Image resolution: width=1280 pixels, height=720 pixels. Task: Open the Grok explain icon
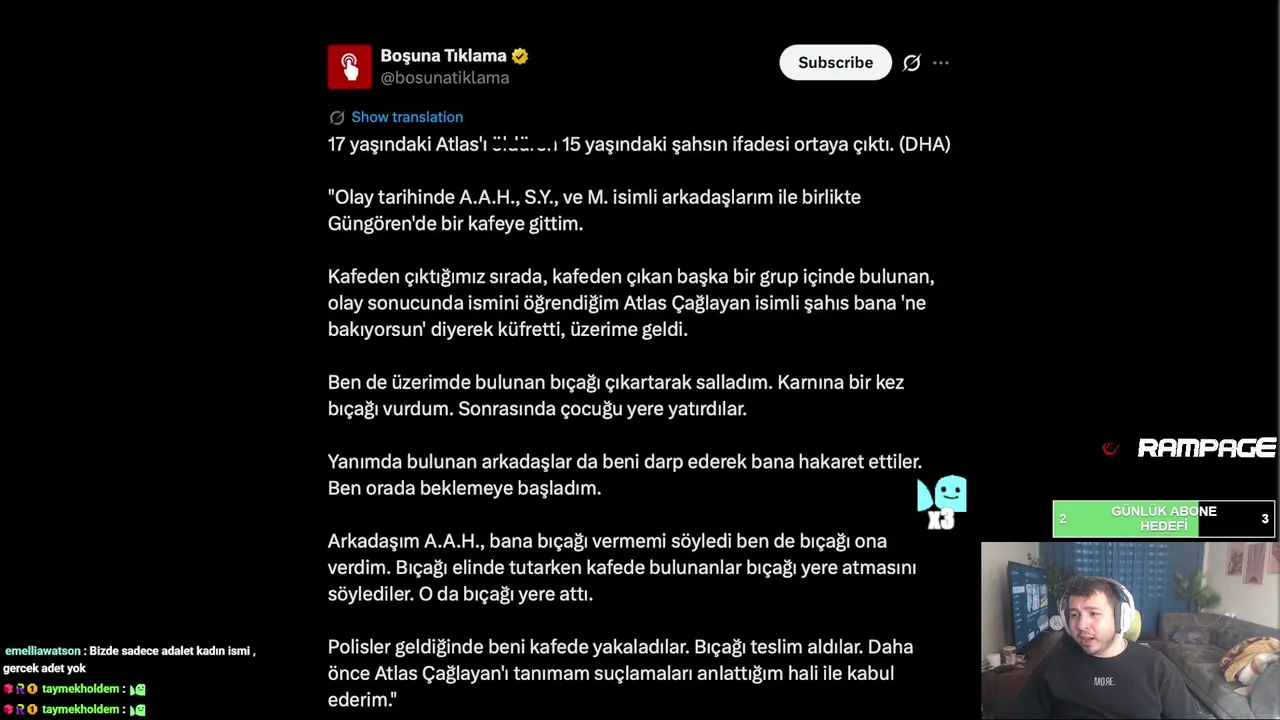(x=911, y=63)
